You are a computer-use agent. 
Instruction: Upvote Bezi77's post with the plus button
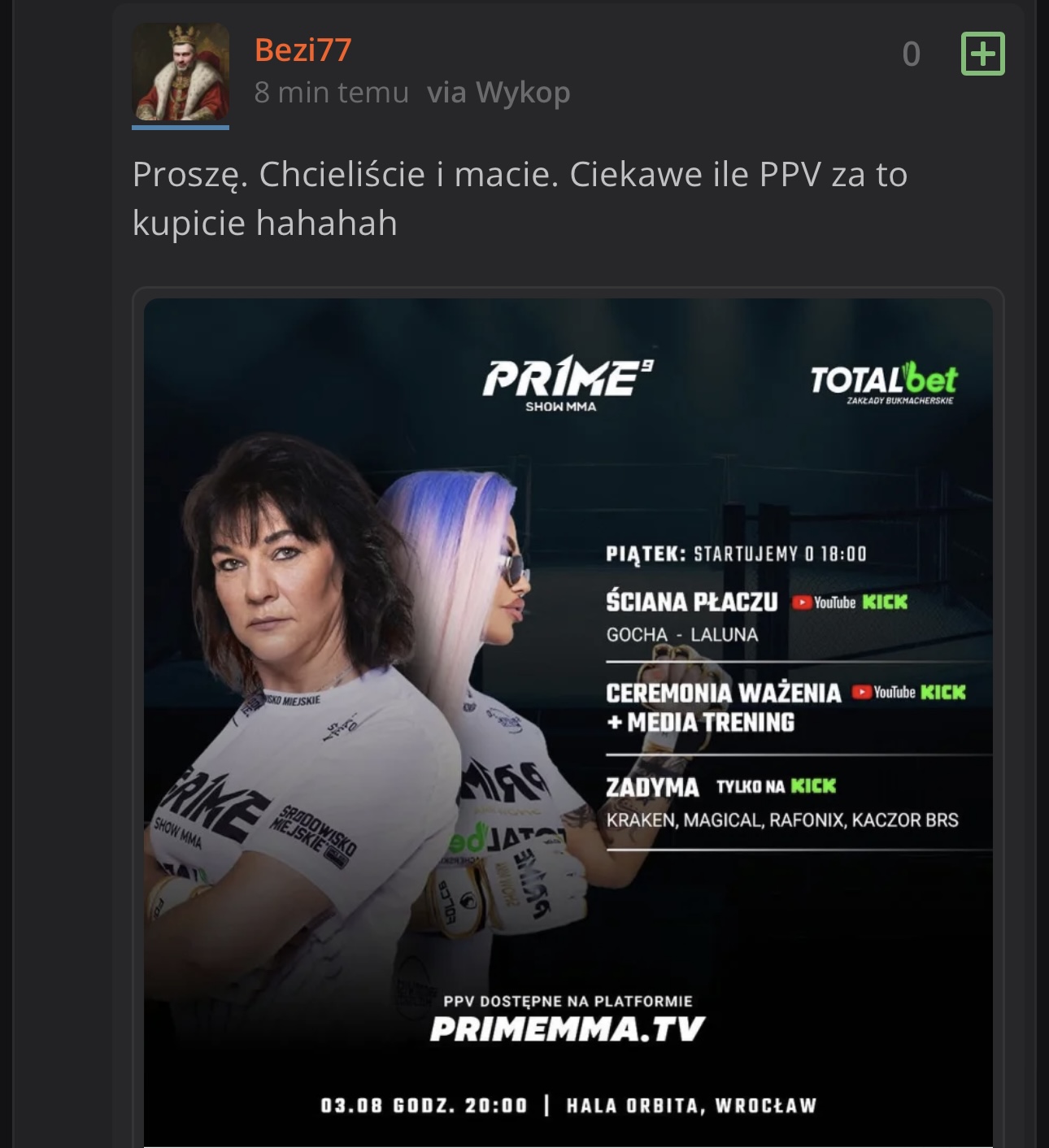click(982, 54)
